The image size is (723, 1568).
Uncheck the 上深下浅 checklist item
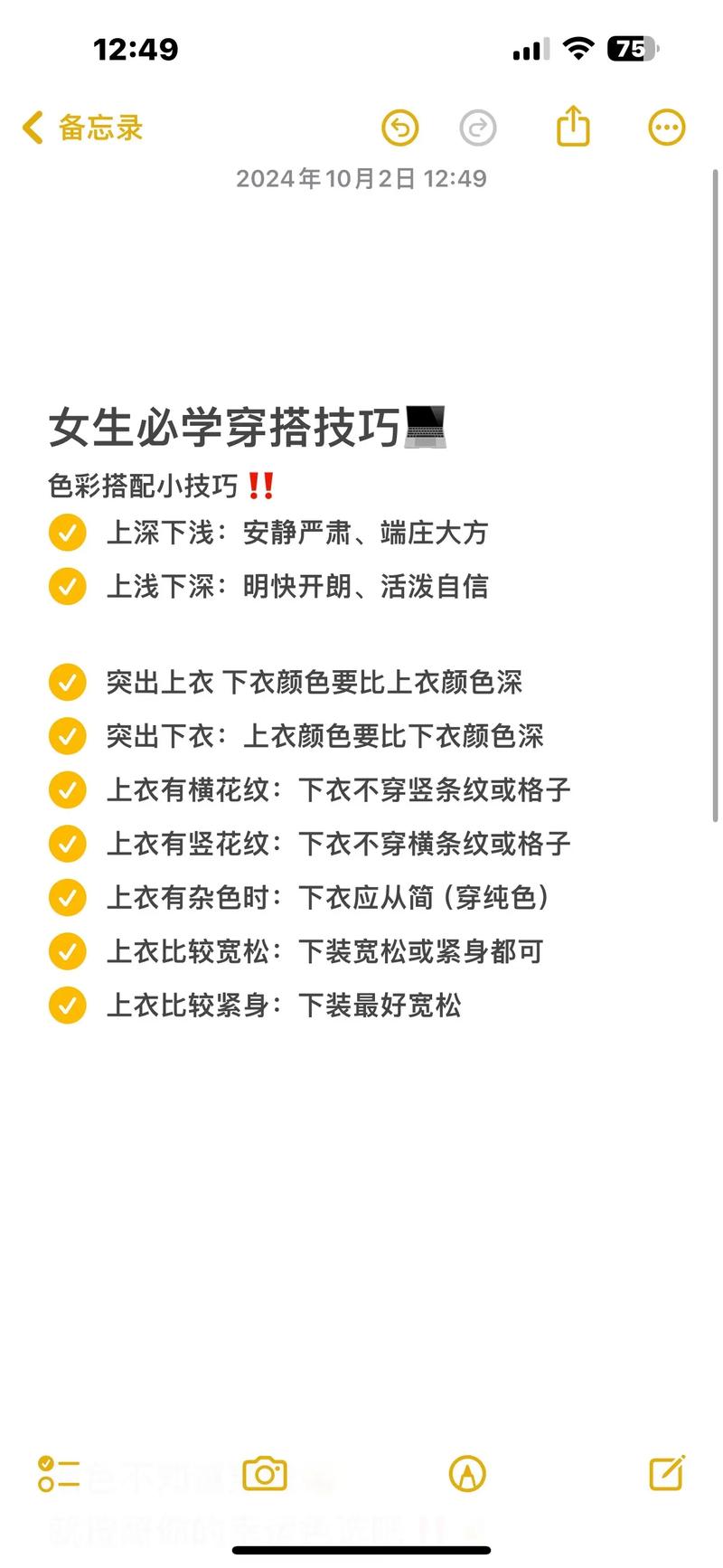(67, 533)
